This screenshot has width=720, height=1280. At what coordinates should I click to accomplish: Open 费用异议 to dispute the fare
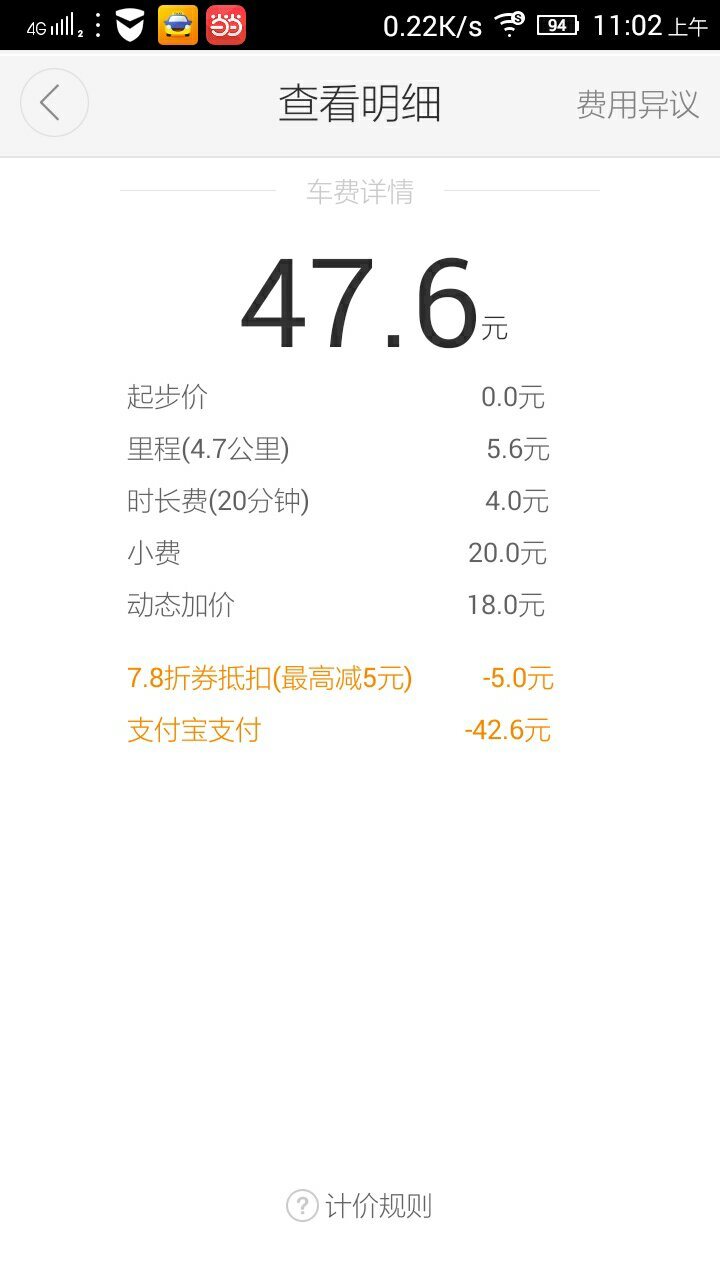(637, 103)
